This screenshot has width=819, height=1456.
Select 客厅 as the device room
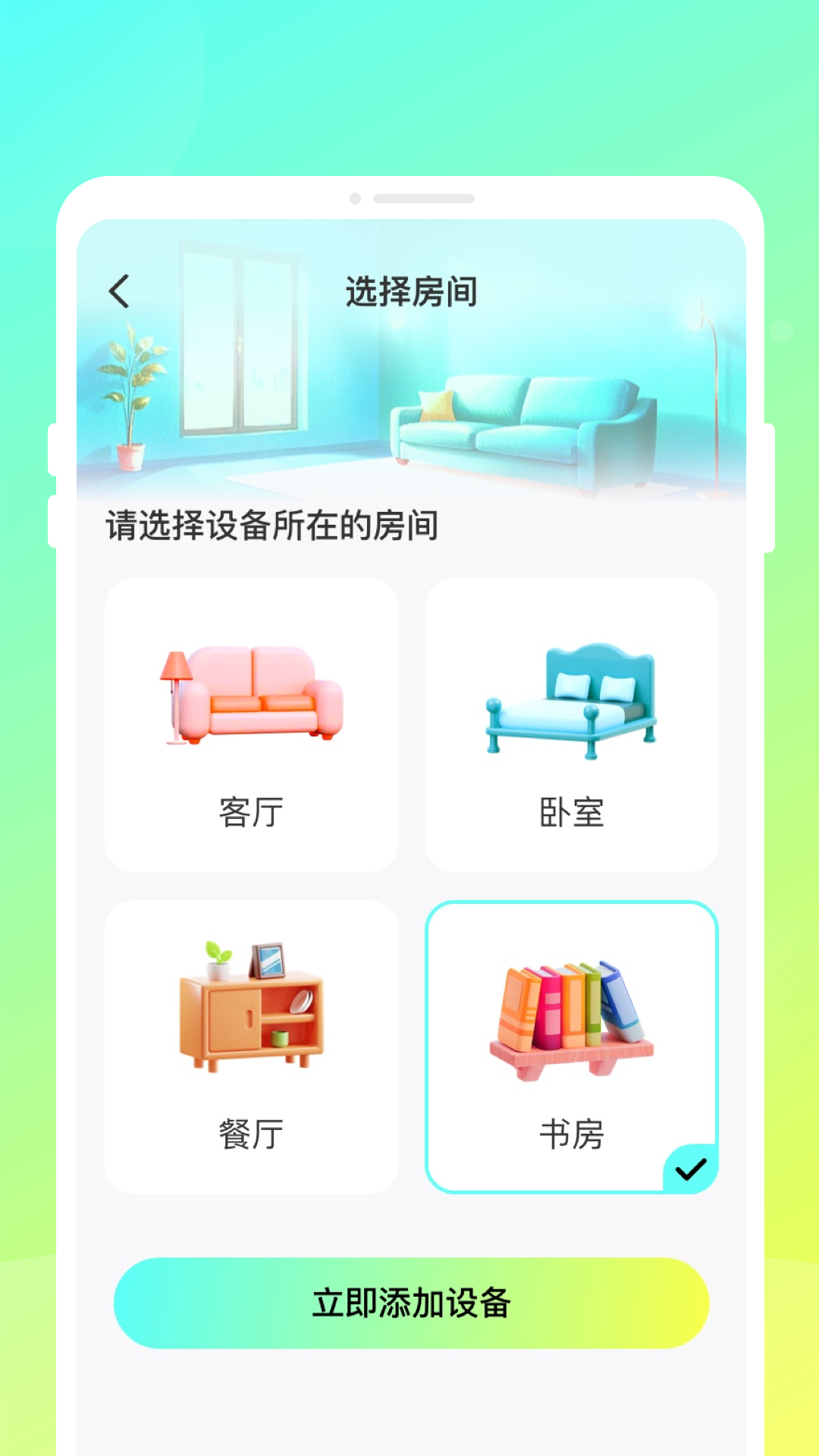tap(253, 724)
